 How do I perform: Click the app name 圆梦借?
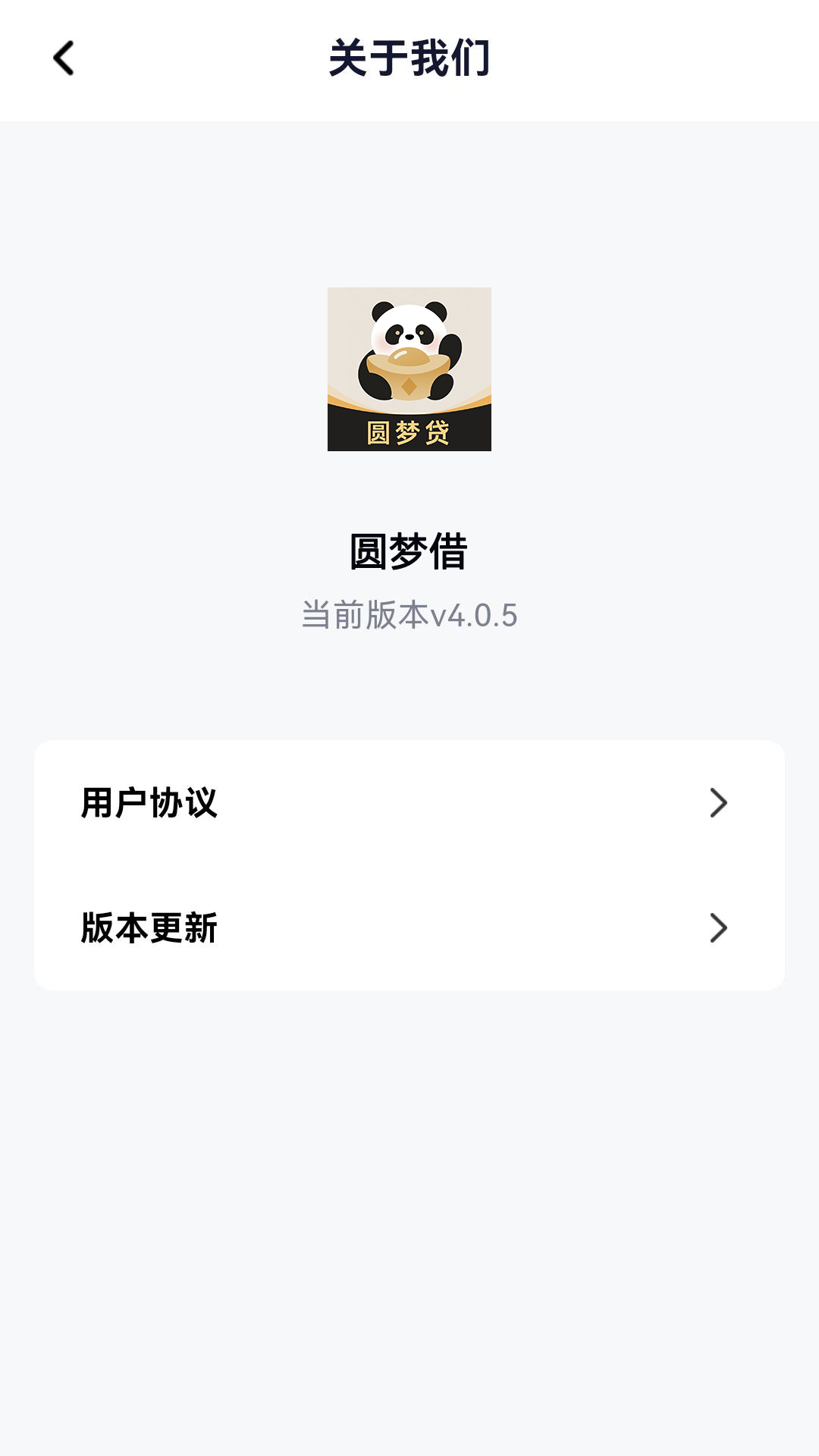point(409,552)
